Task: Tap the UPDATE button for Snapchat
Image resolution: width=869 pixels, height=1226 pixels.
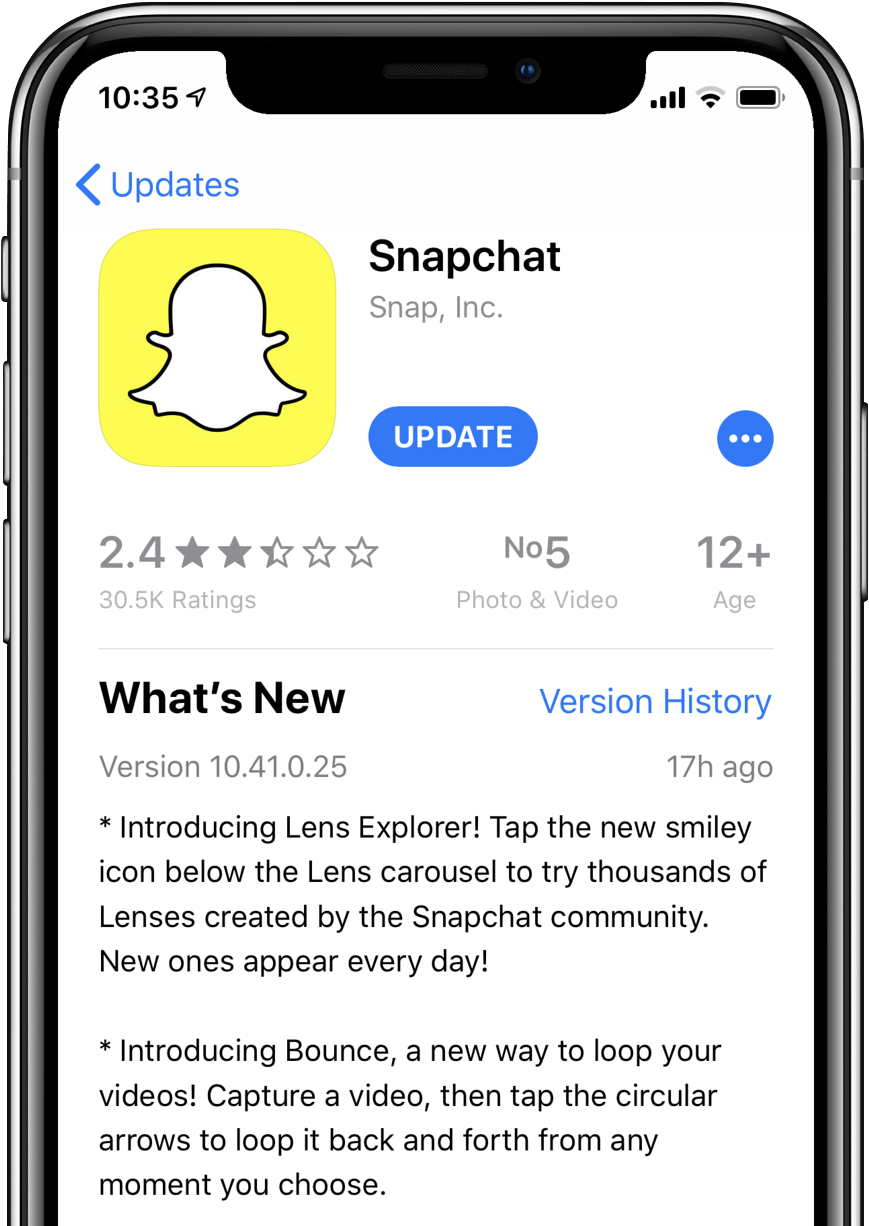Action: click(x=453, y=437)
